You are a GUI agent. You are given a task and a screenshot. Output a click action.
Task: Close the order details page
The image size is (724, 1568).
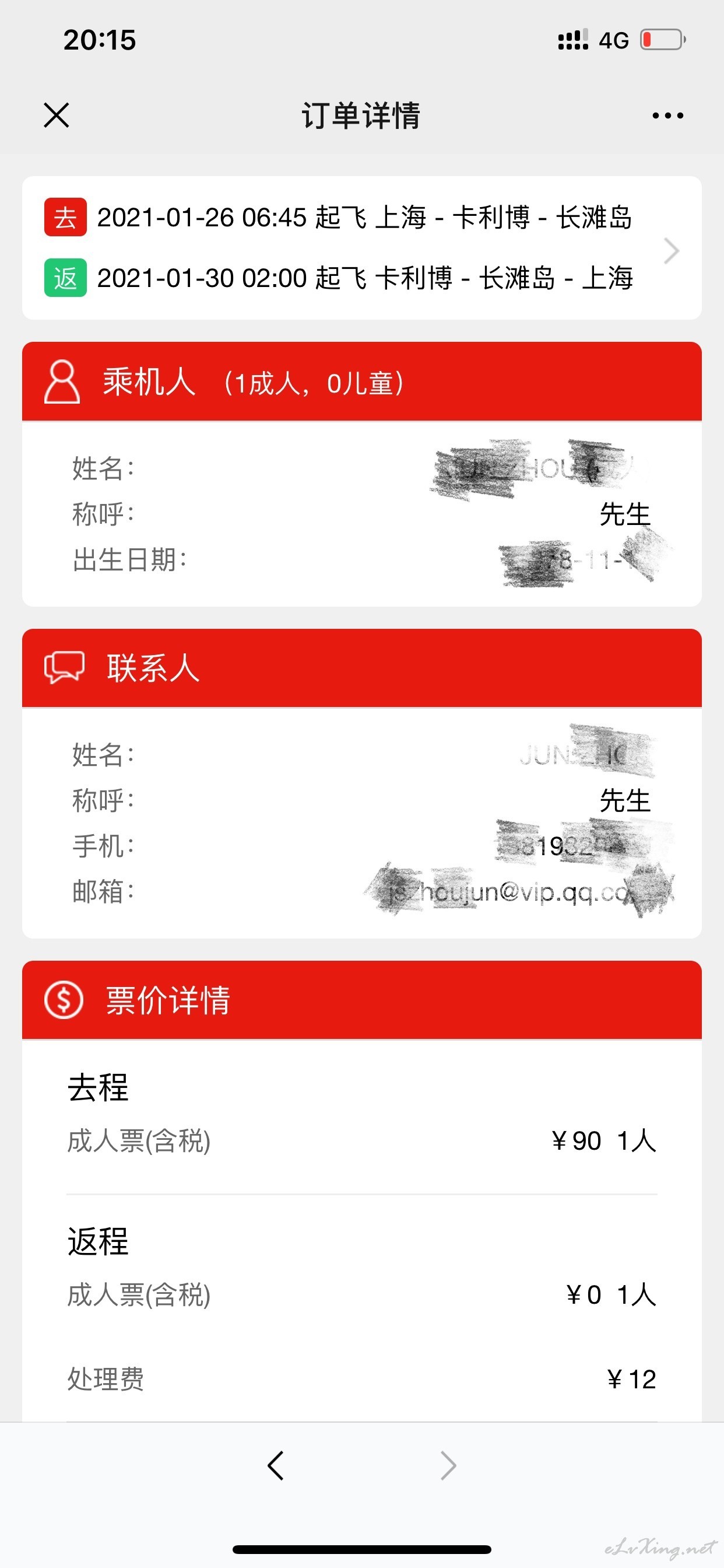(57, 115)
